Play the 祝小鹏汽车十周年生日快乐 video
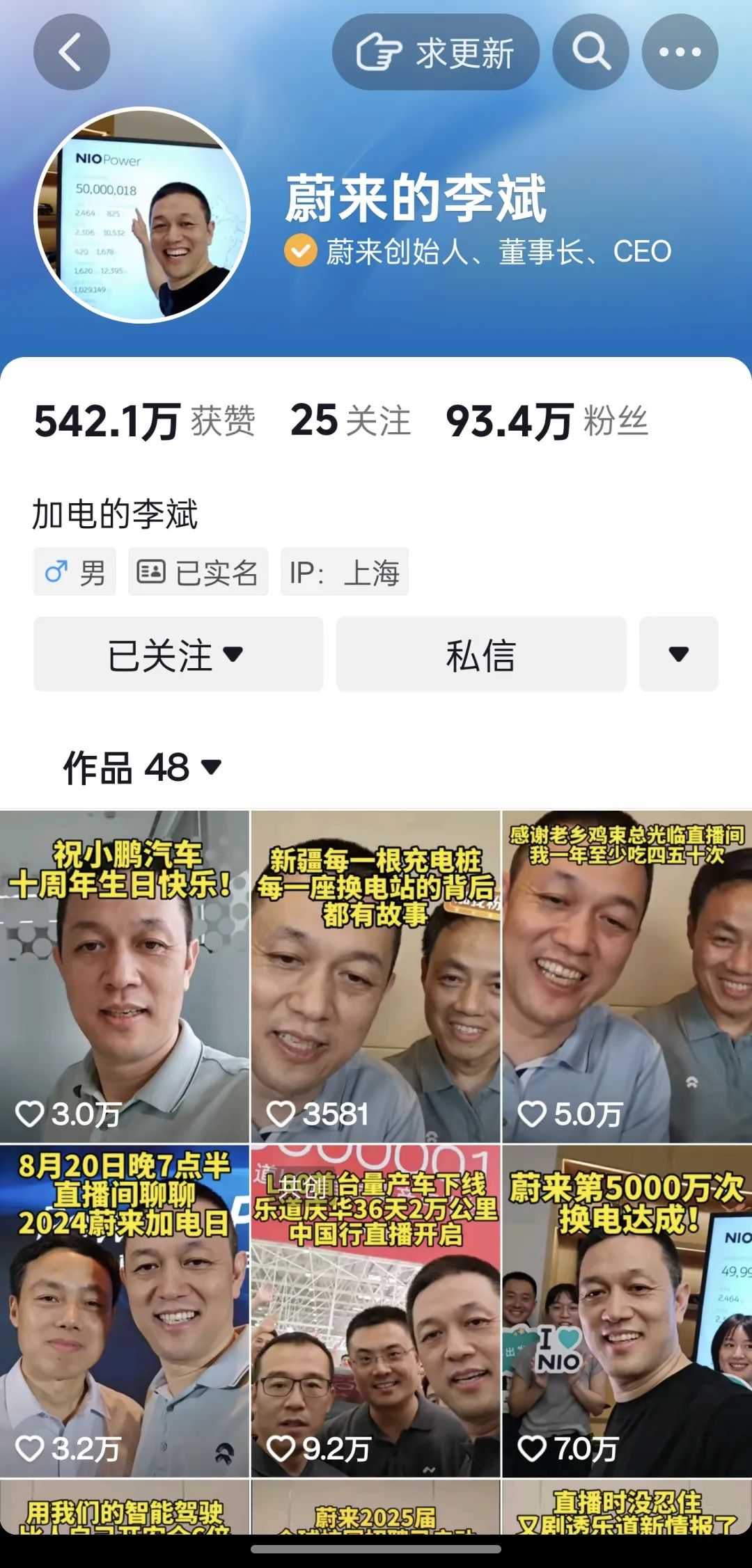The width and height of the screenshot is (752, 1568). (x=125, y=976)
